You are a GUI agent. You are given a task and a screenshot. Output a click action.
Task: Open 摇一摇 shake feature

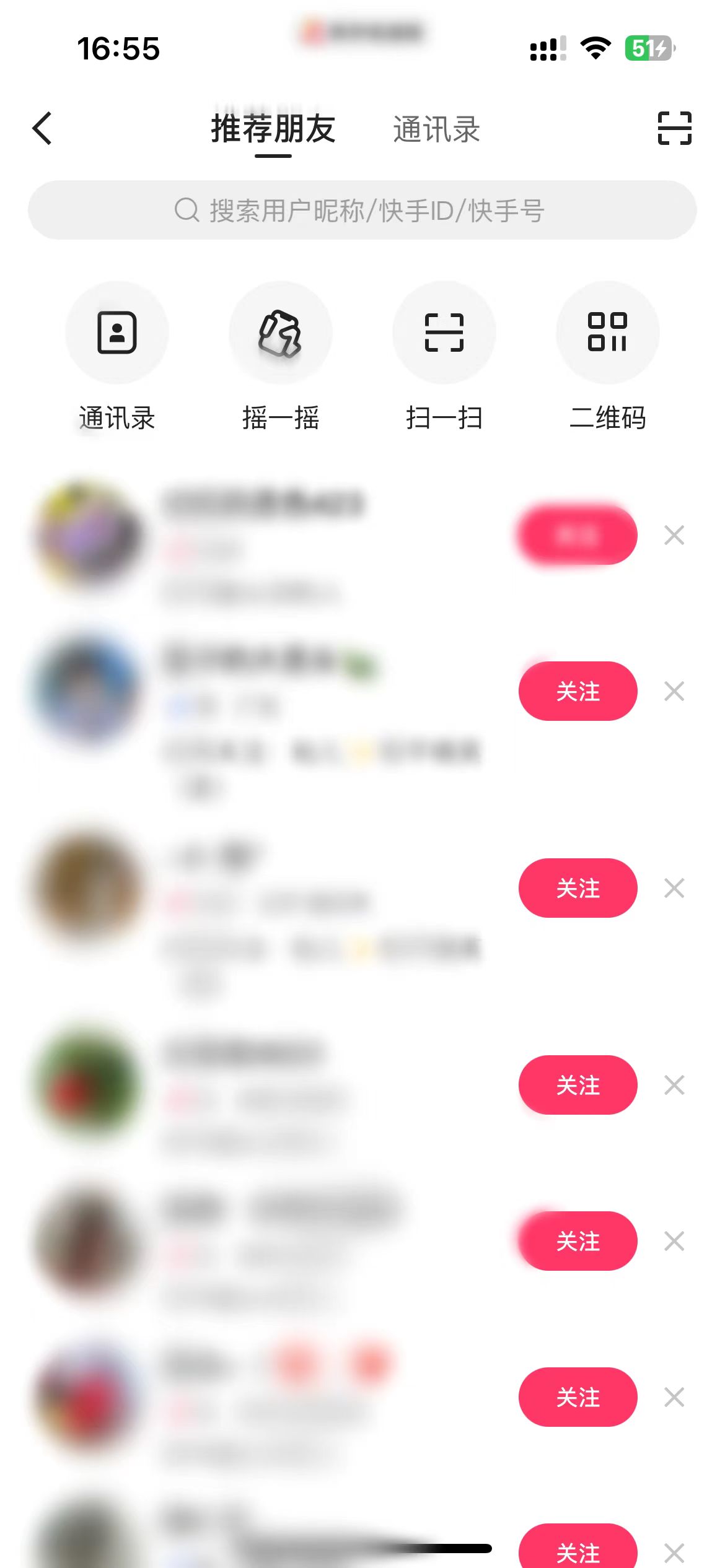point(280,333)
